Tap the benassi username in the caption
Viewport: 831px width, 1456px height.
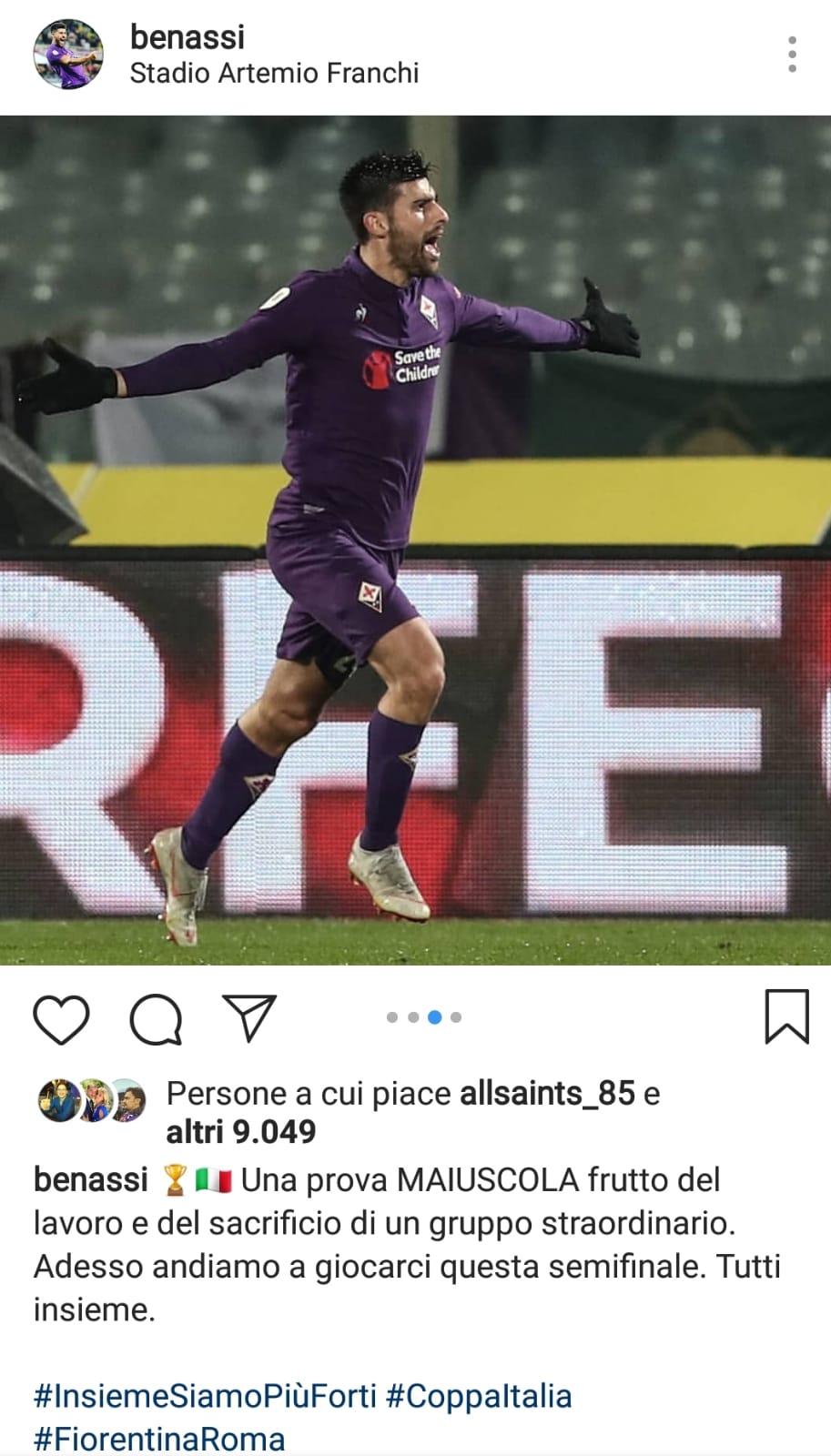coord(90,1180)
